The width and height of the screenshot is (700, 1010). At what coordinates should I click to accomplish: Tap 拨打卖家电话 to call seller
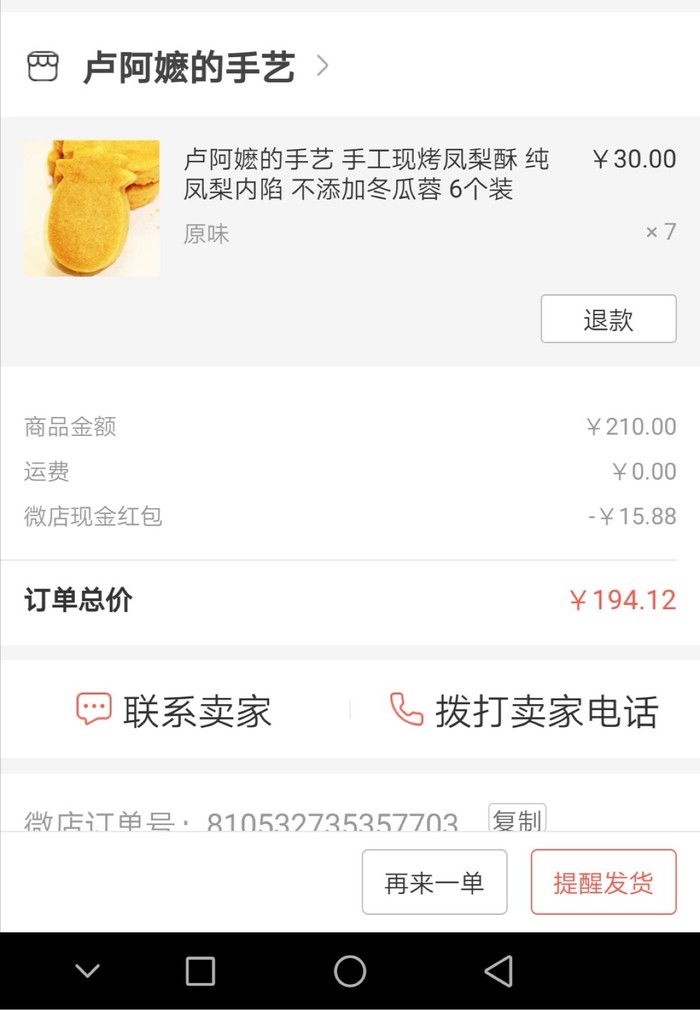pyautogui.click(x=524, y=711)
